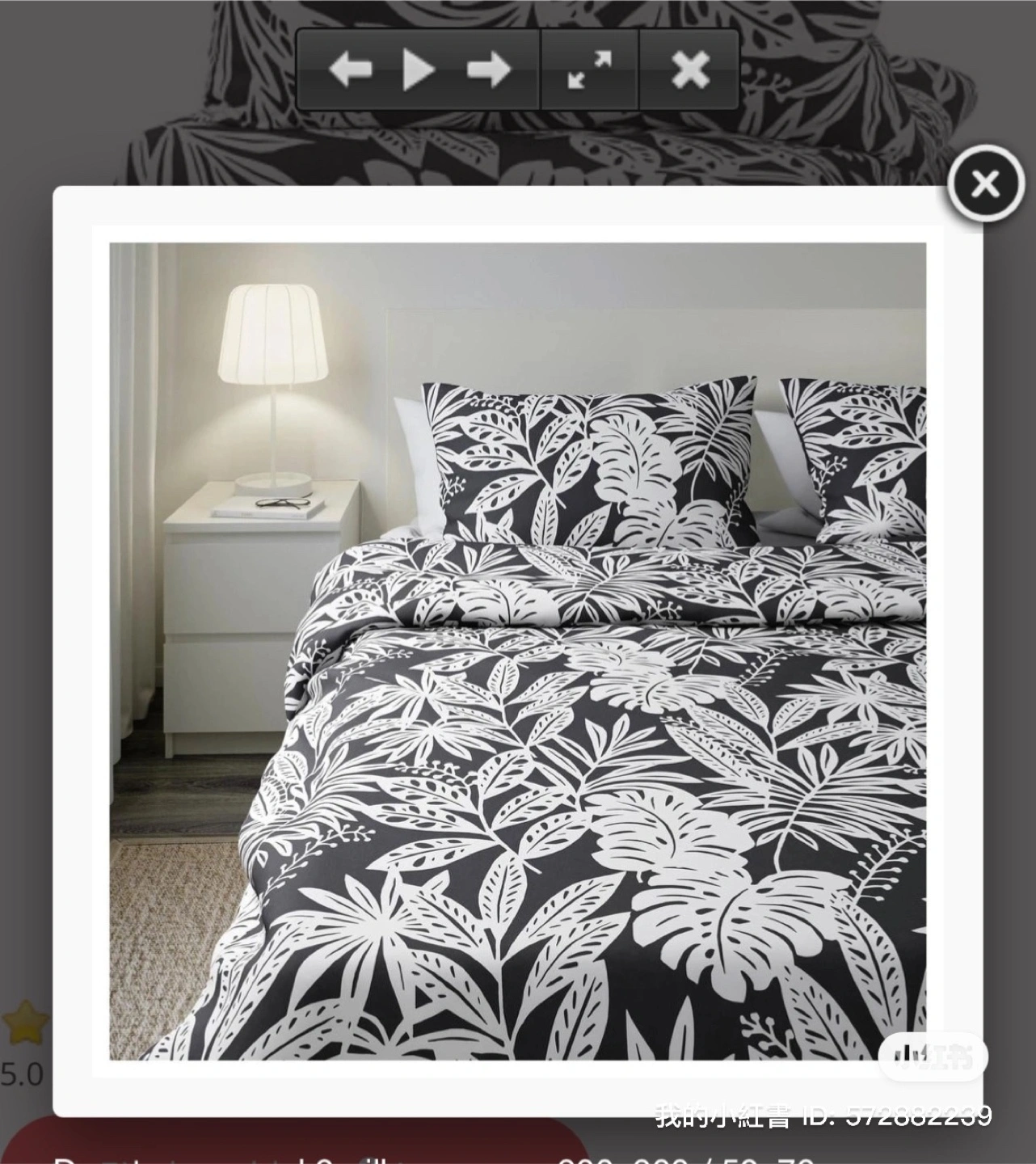Dismiss the lightbox with round X button
This screenshot has height=1164, width=1036.
985,184
